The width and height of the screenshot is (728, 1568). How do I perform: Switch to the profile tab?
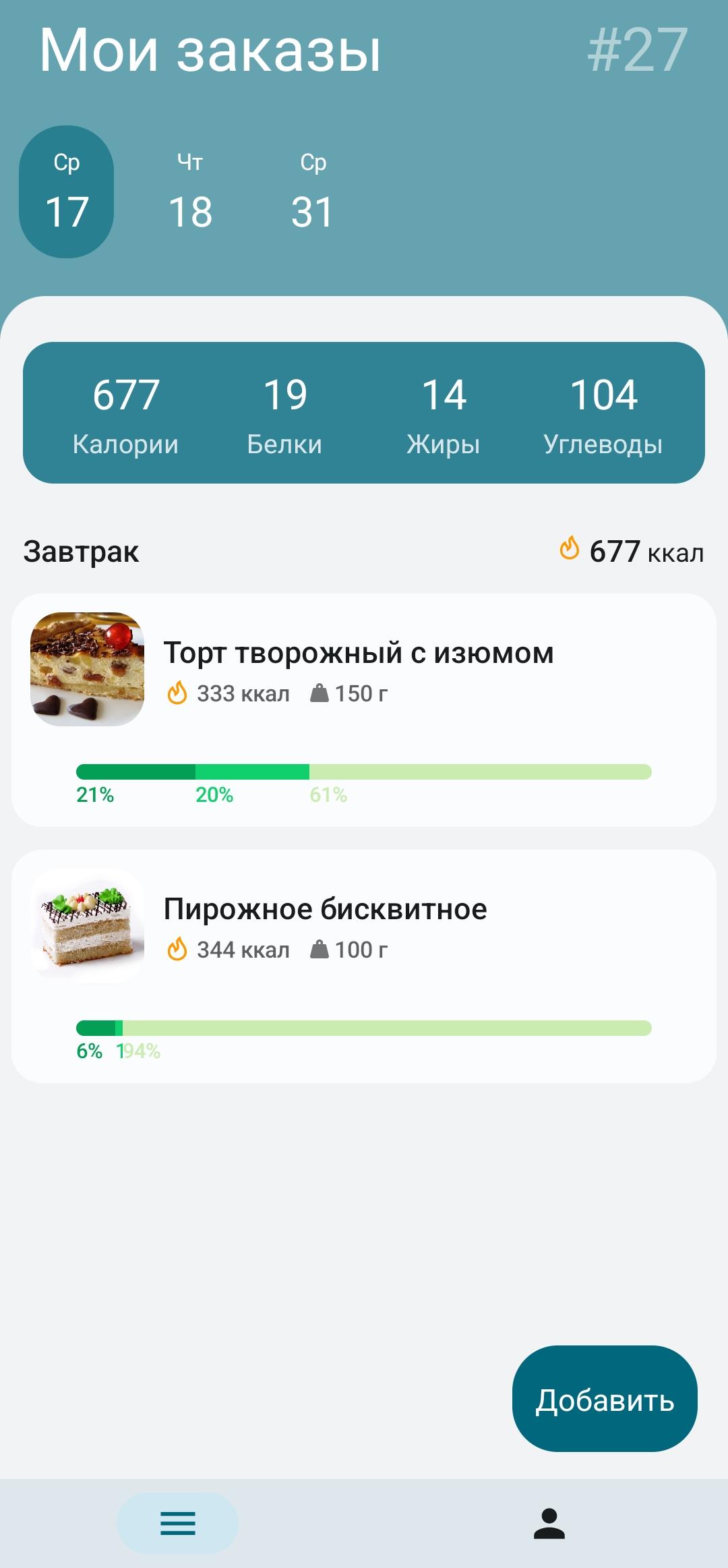(x=549, y=1523)
